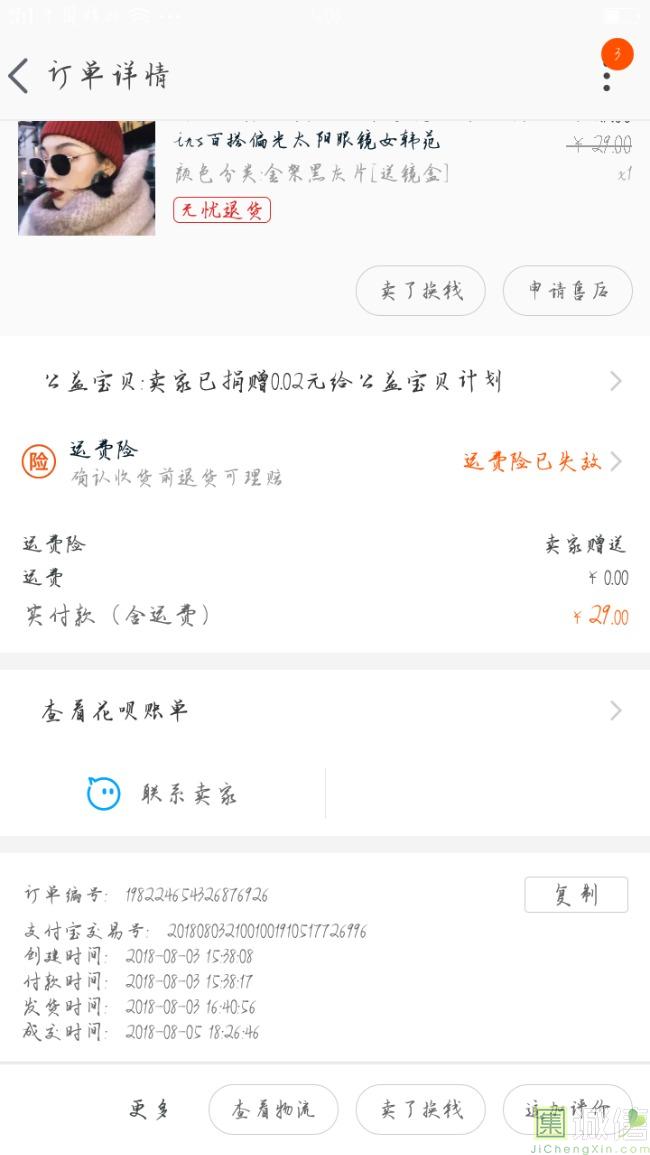Open the three-dot overflow menu

click(607, 74)
